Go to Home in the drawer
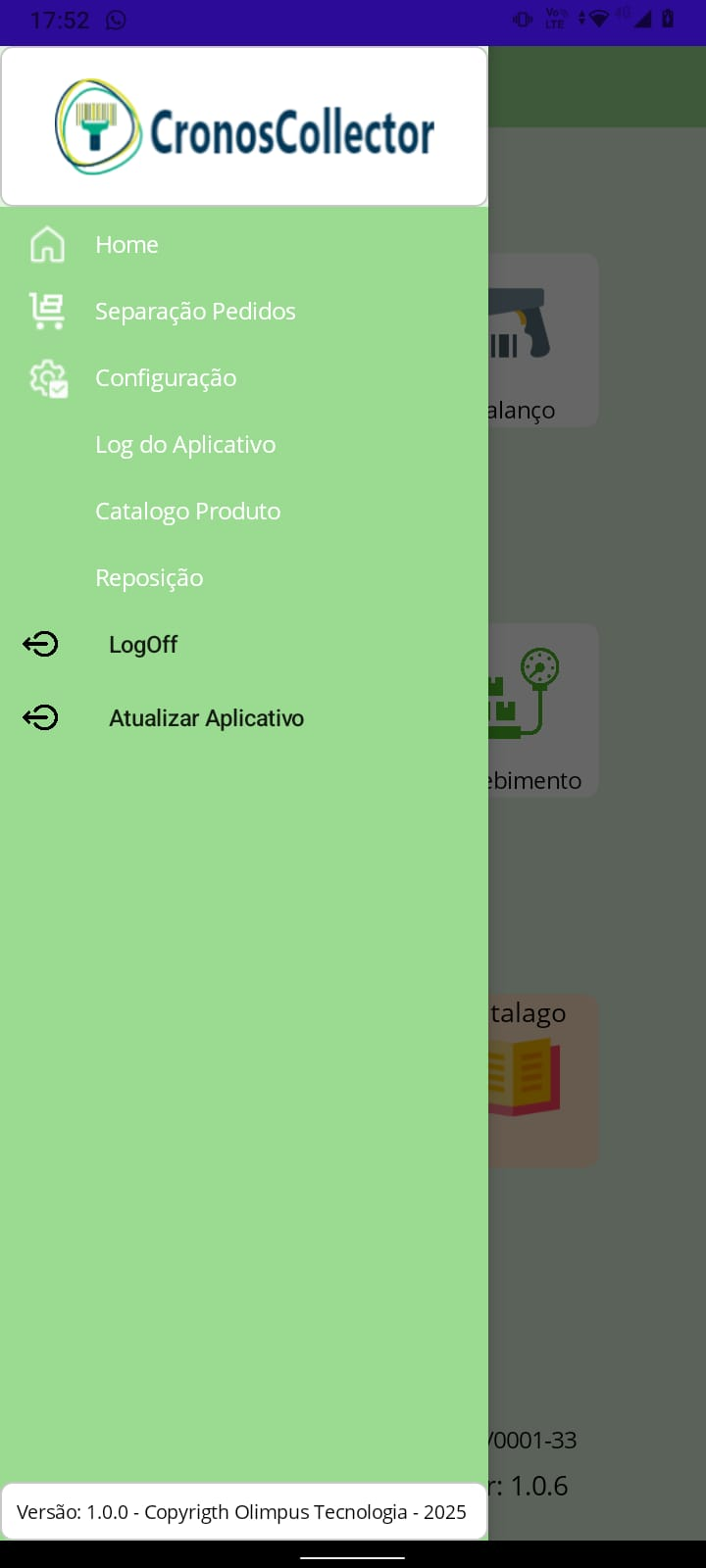The image size is (706, 1568). [x=126, y=245]
